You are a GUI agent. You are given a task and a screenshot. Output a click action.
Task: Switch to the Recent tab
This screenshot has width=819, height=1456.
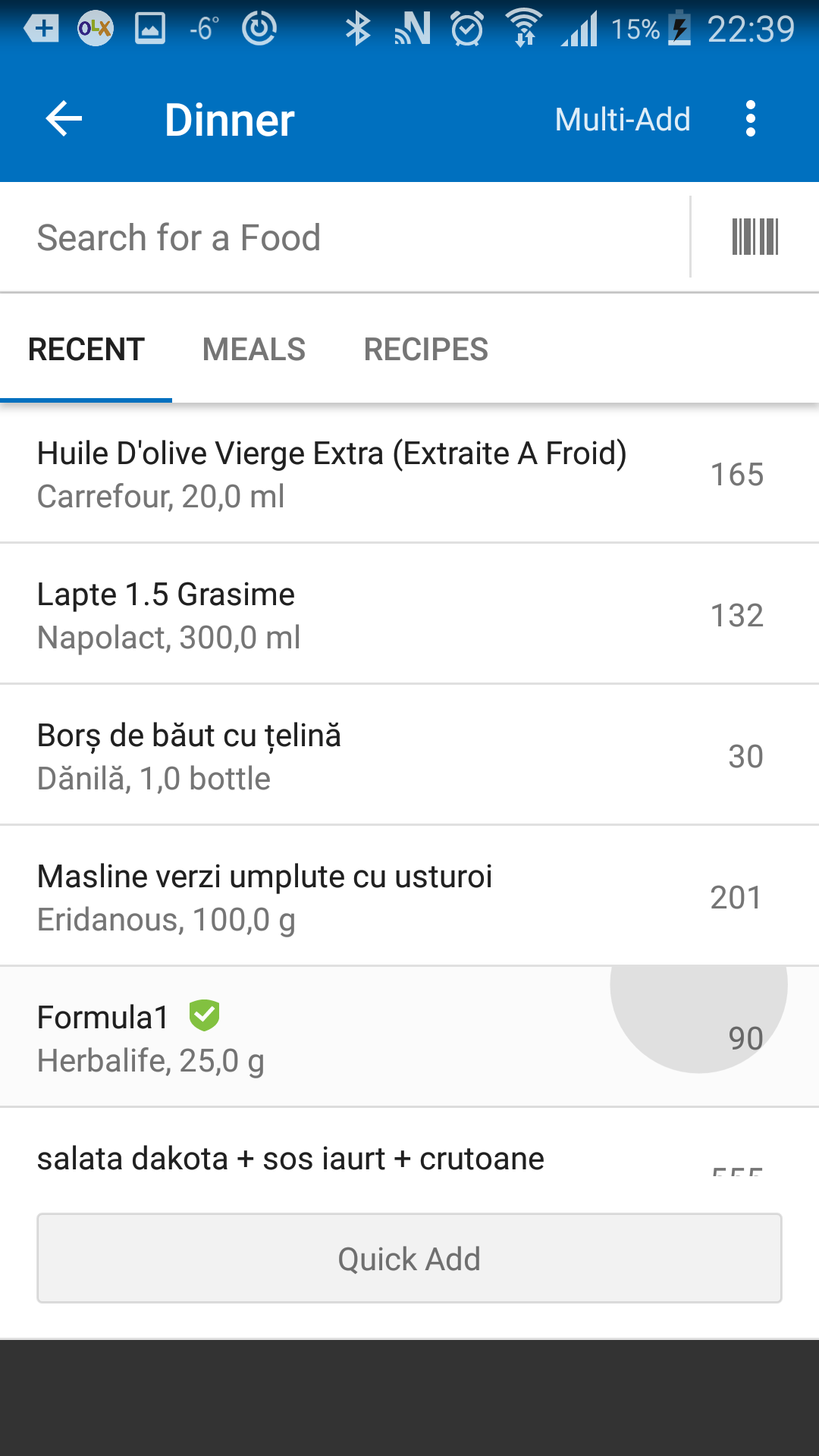(x=86, y=350)
